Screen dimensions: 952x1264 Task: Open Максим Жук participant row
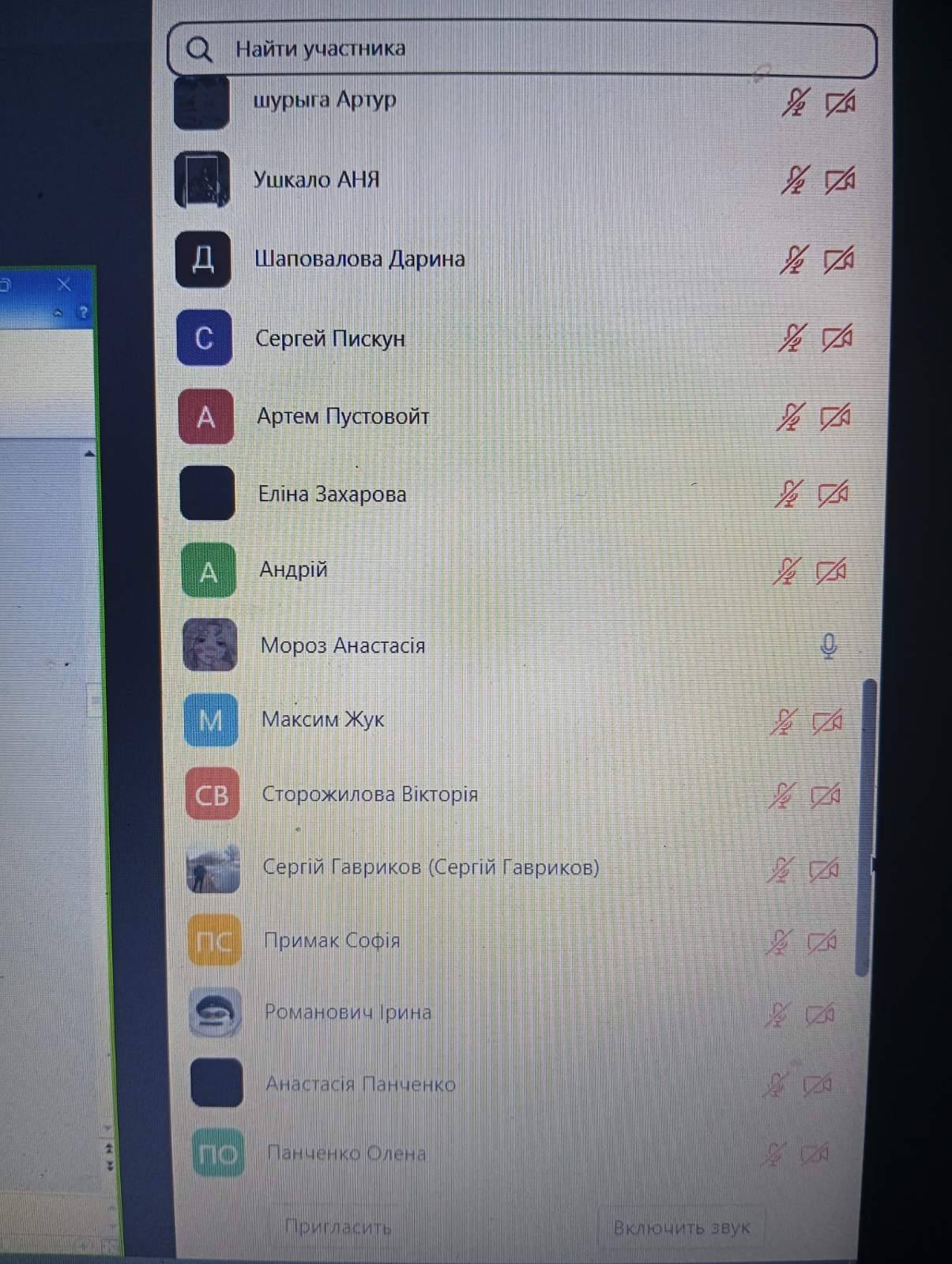pos(322,720)
